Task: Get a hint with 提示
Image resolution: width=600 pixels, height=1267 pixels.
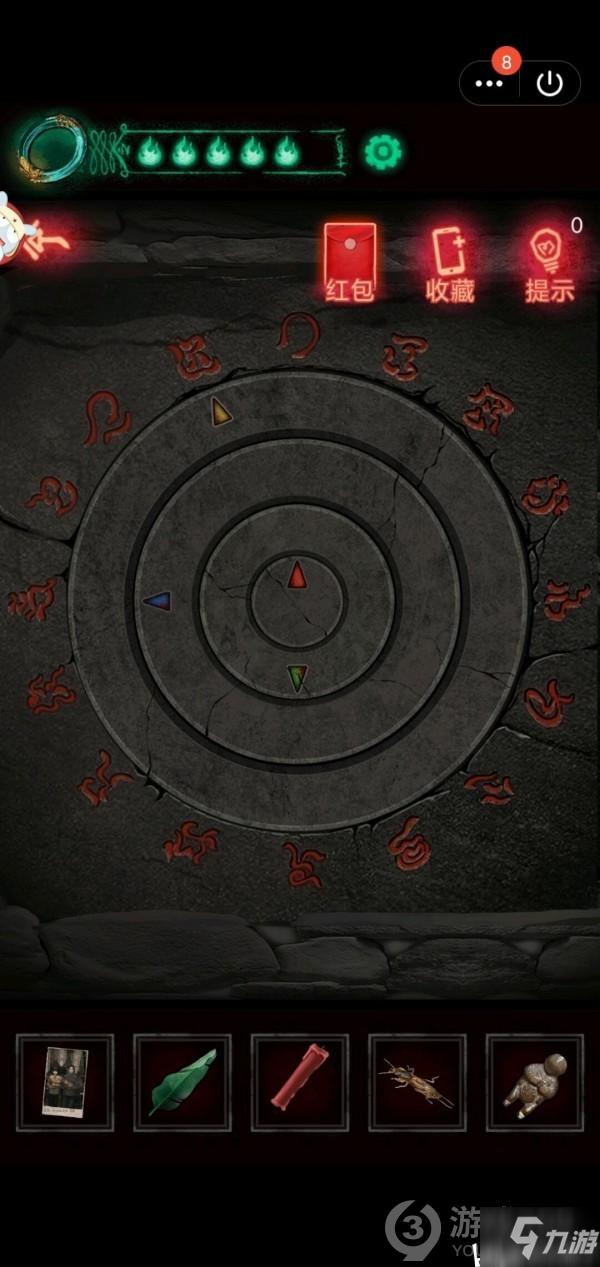Action: pos(549,264)
